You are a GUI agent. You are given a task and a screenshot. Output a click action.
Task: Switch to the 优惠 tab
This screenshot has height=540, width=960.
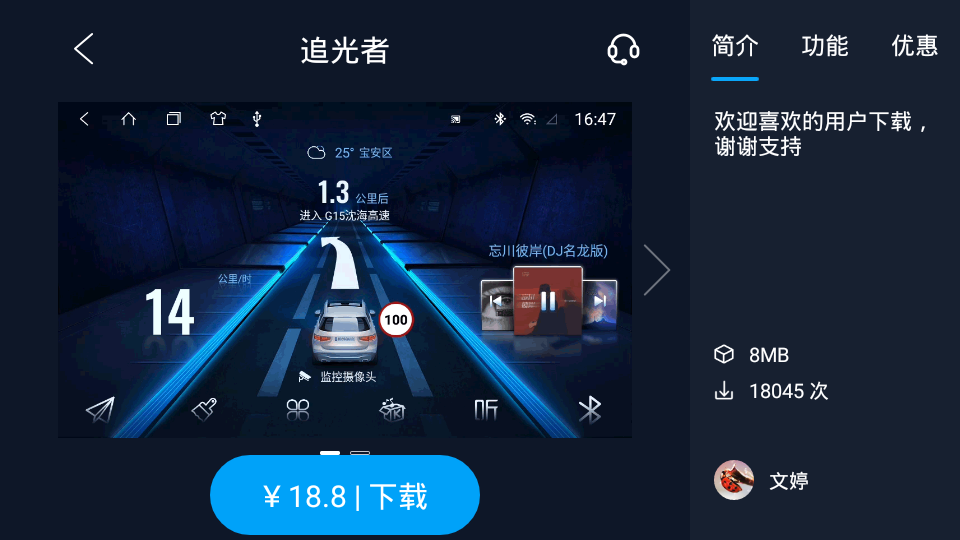(x=914, y=46)
